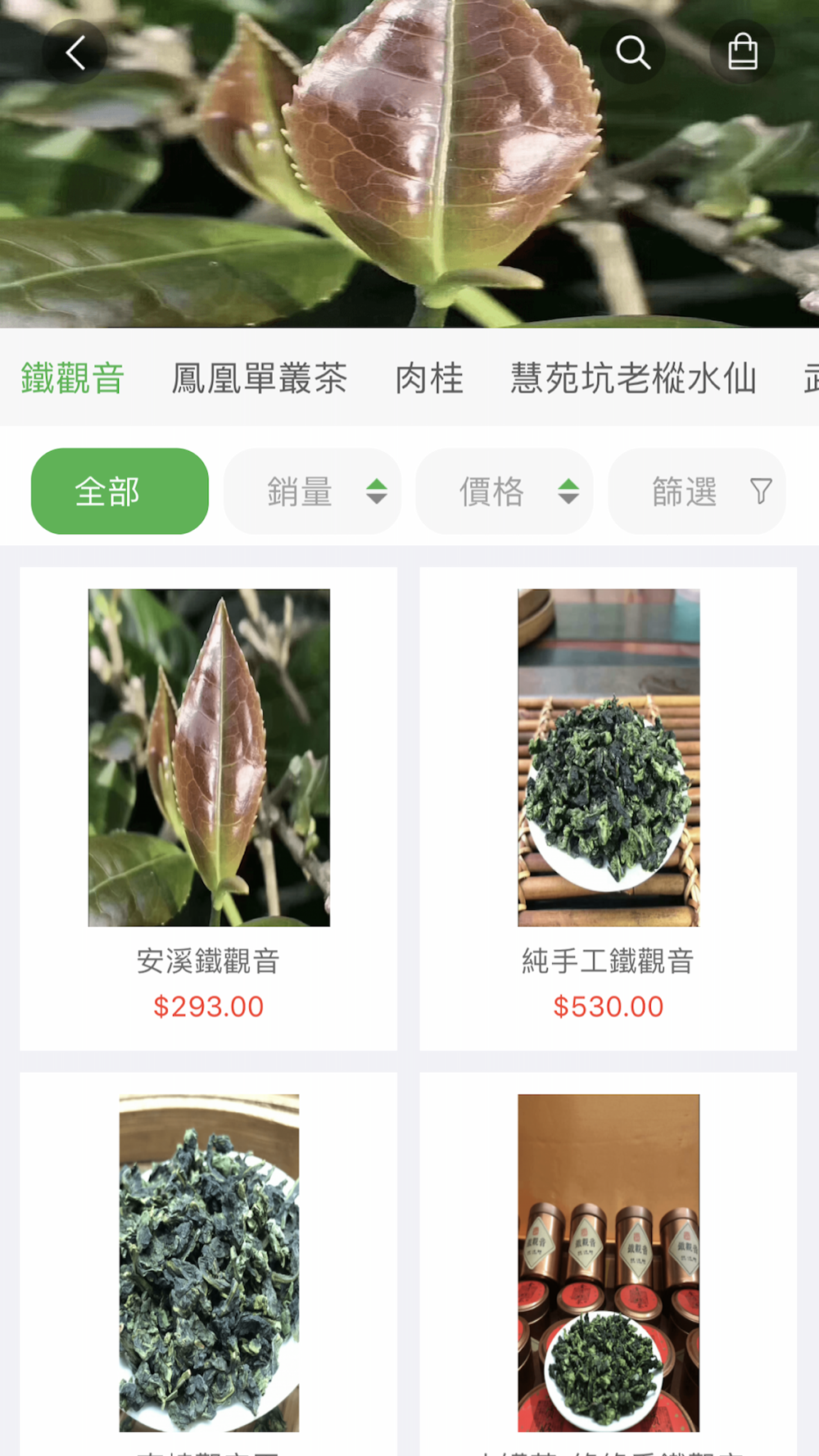The height and width of the screenshot is (1456, 819).
Task: Open the shopping bag cart
Action: (x=742, y=52)
